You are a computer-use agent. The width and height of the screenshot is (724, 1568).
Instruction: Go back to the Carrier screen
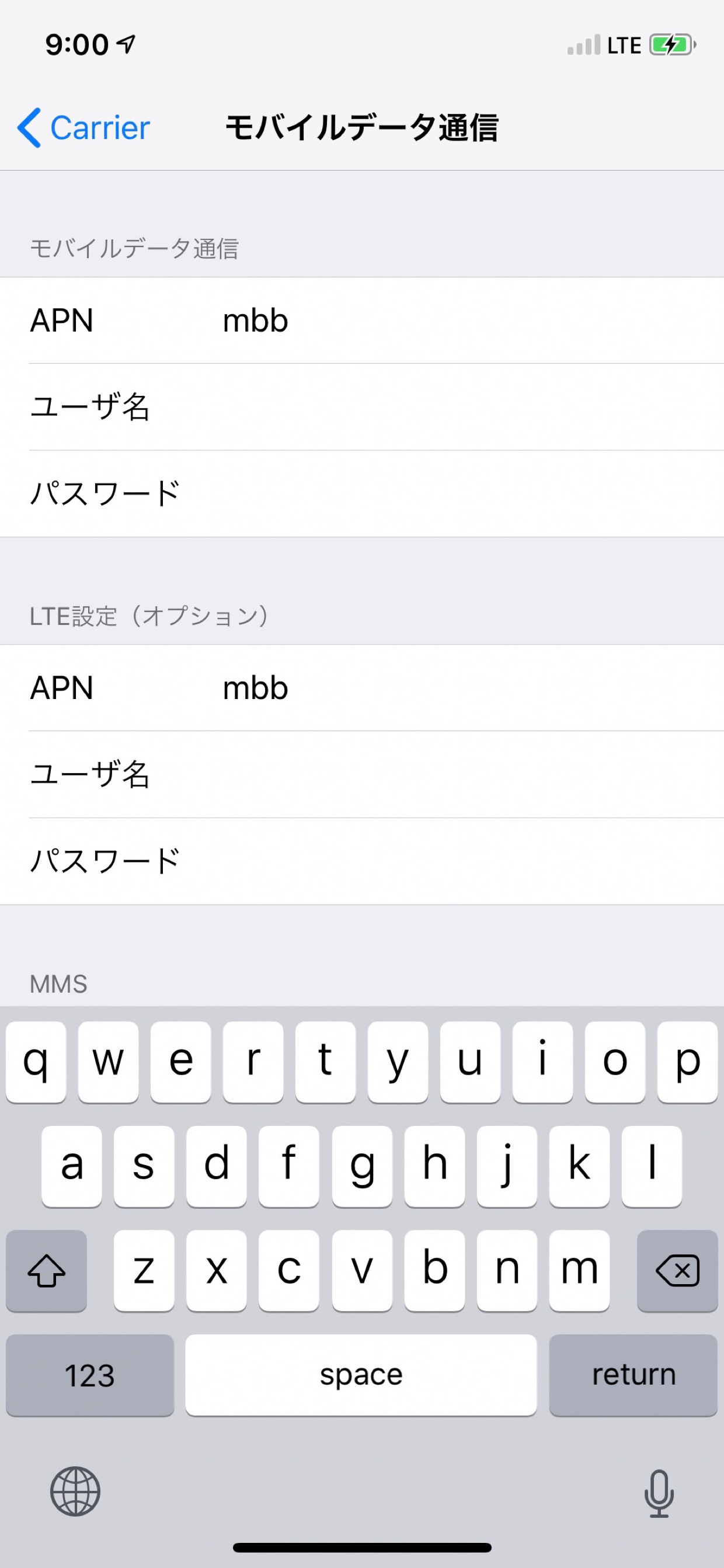pyautogui.click(x=83, y=128)
